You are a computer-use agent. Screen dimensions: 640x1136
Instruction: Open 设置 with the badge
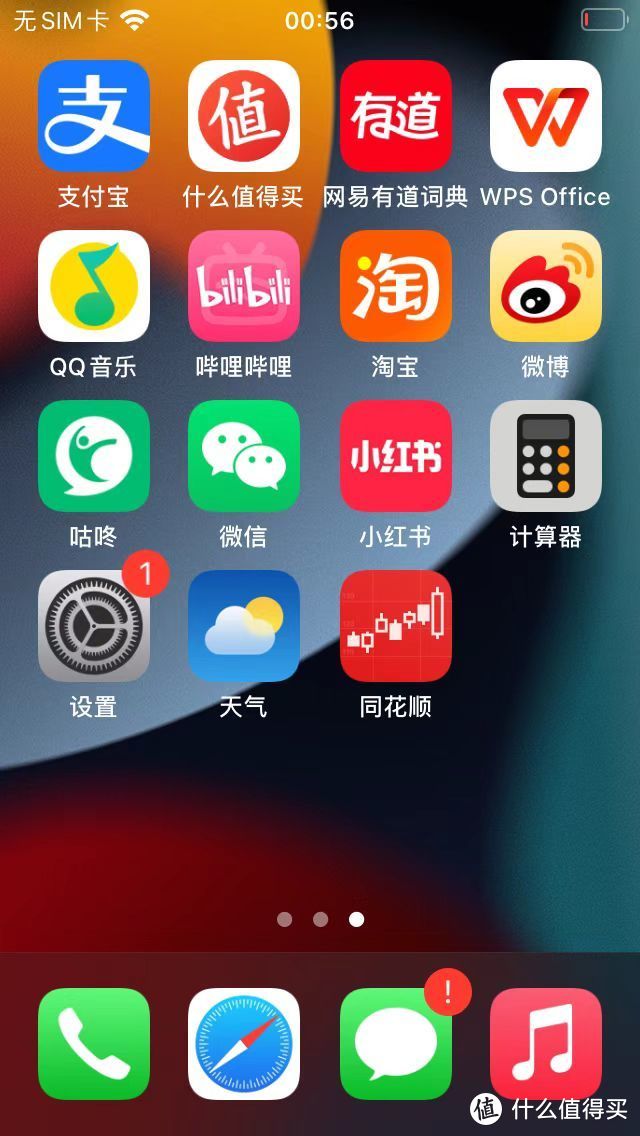pyautogui.click(x=93, y=626)
